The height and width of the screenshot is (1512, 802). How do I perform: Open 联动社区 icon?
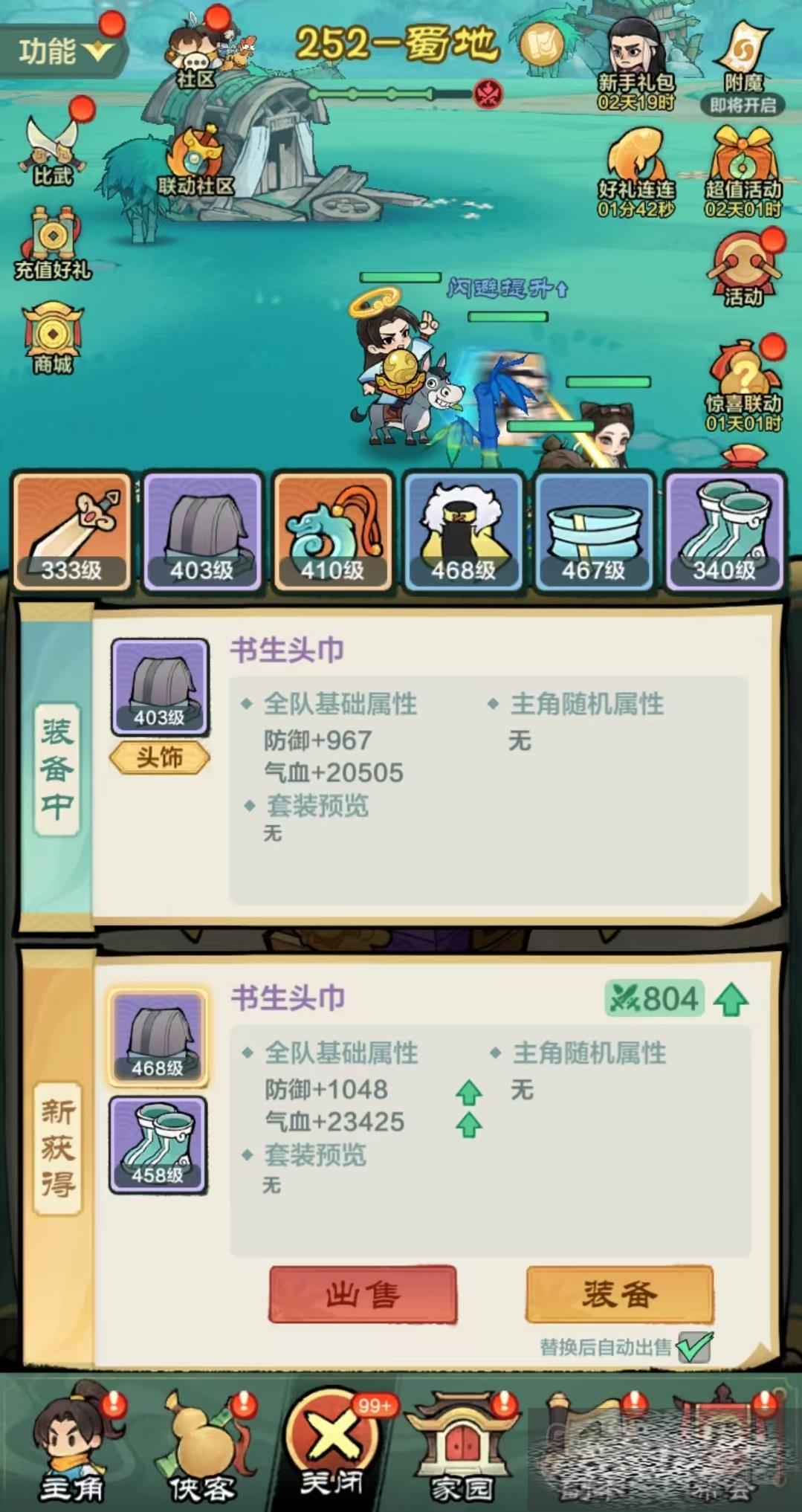point(195,164)
